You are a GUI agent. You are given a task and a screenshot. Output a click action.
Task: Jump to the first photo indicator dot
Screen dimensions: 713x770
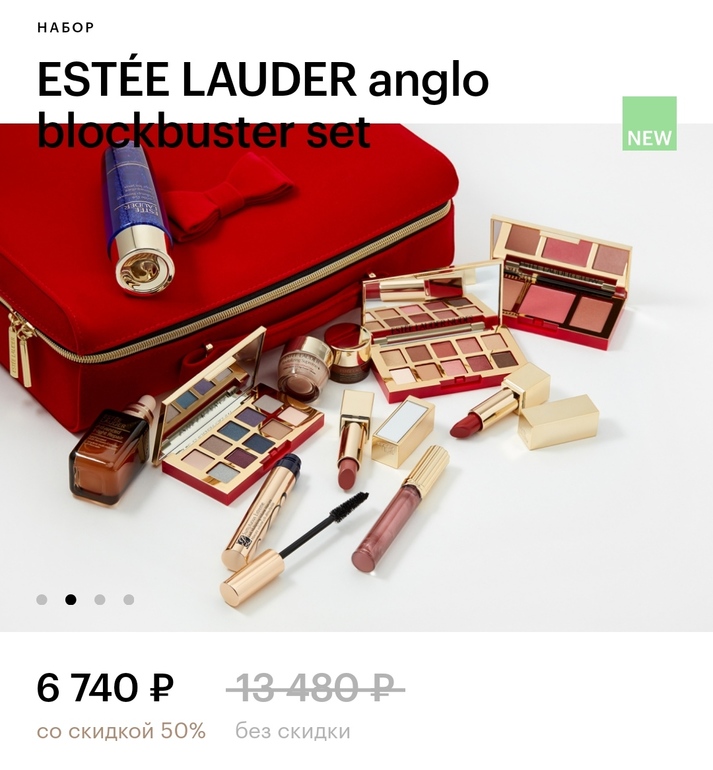[42, 600]
